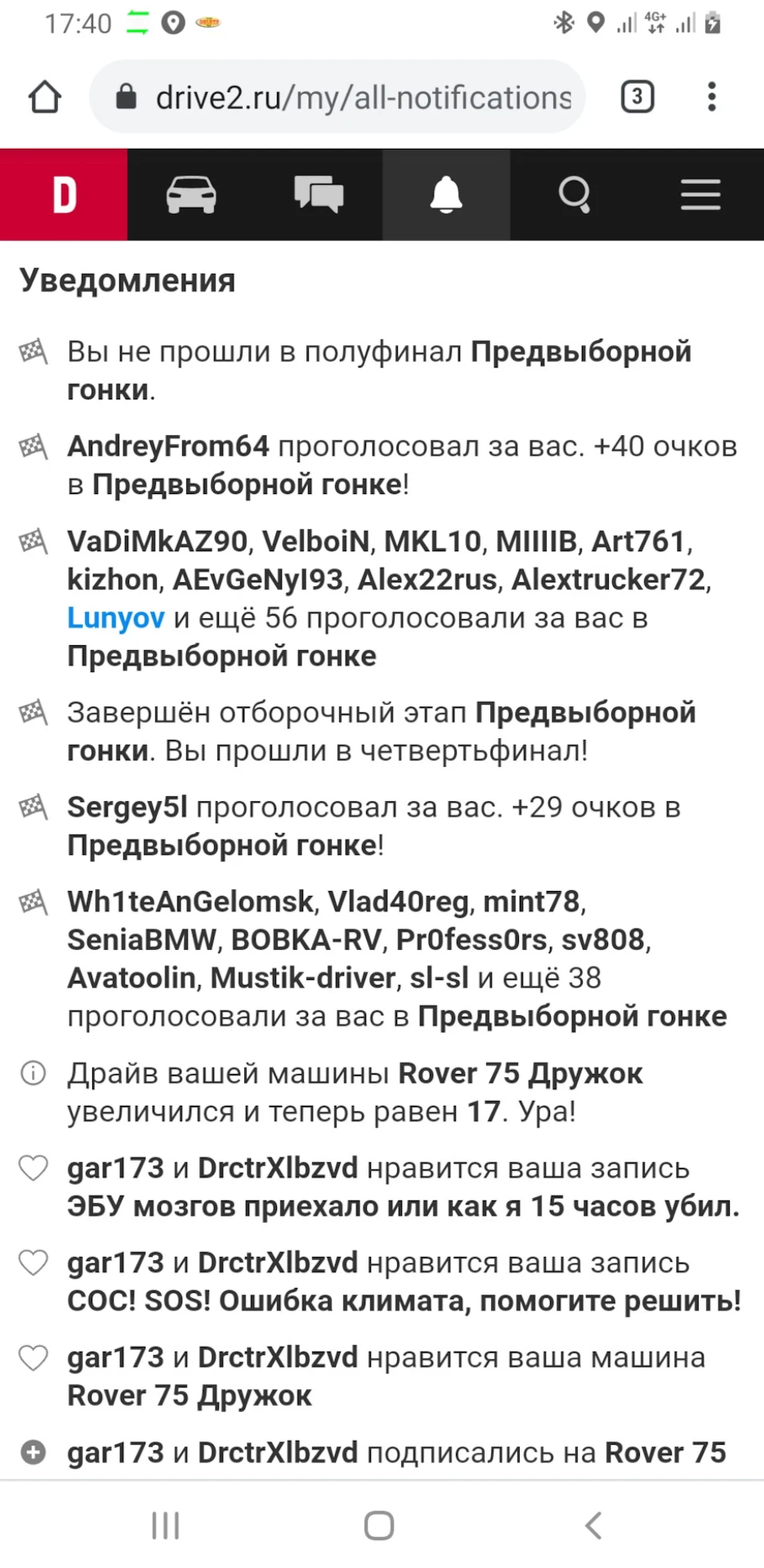The height and width of the screenshot is (1568, 764).
Task: Open Lunyov's profile link
Action: 115,618
